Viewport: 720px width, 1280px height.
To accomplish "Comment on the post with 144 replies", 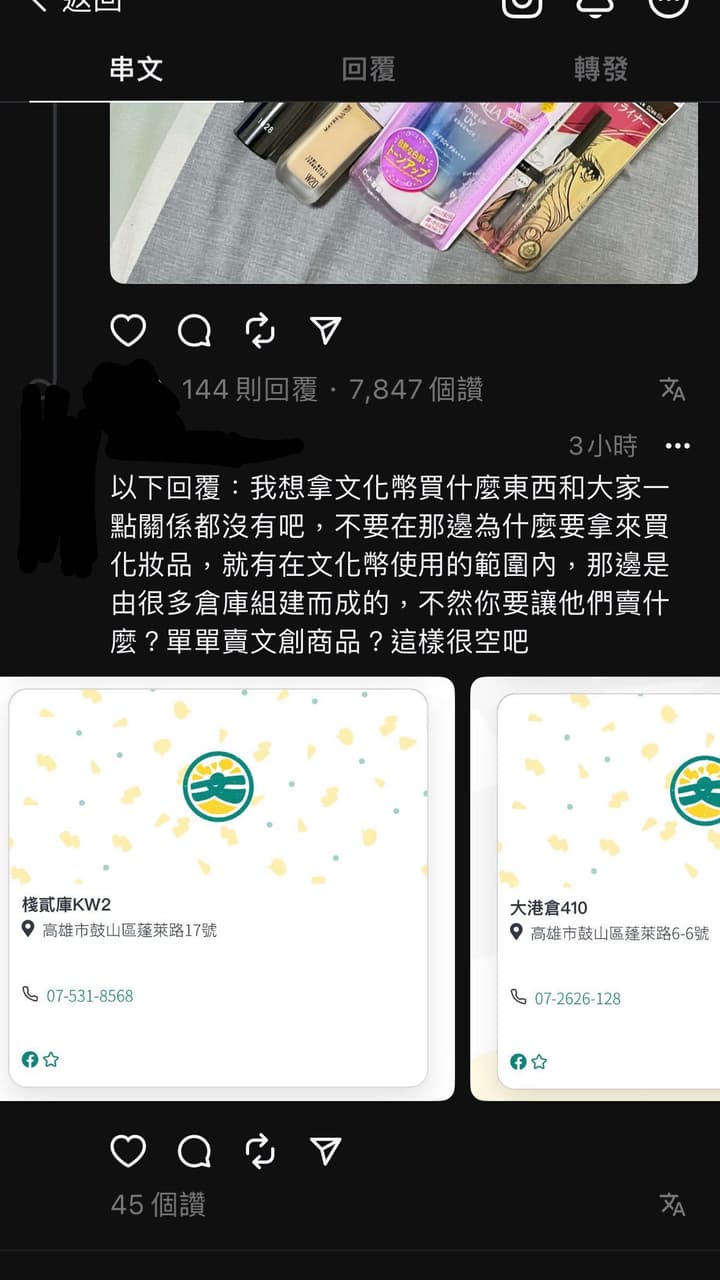I will click(194, 330).
